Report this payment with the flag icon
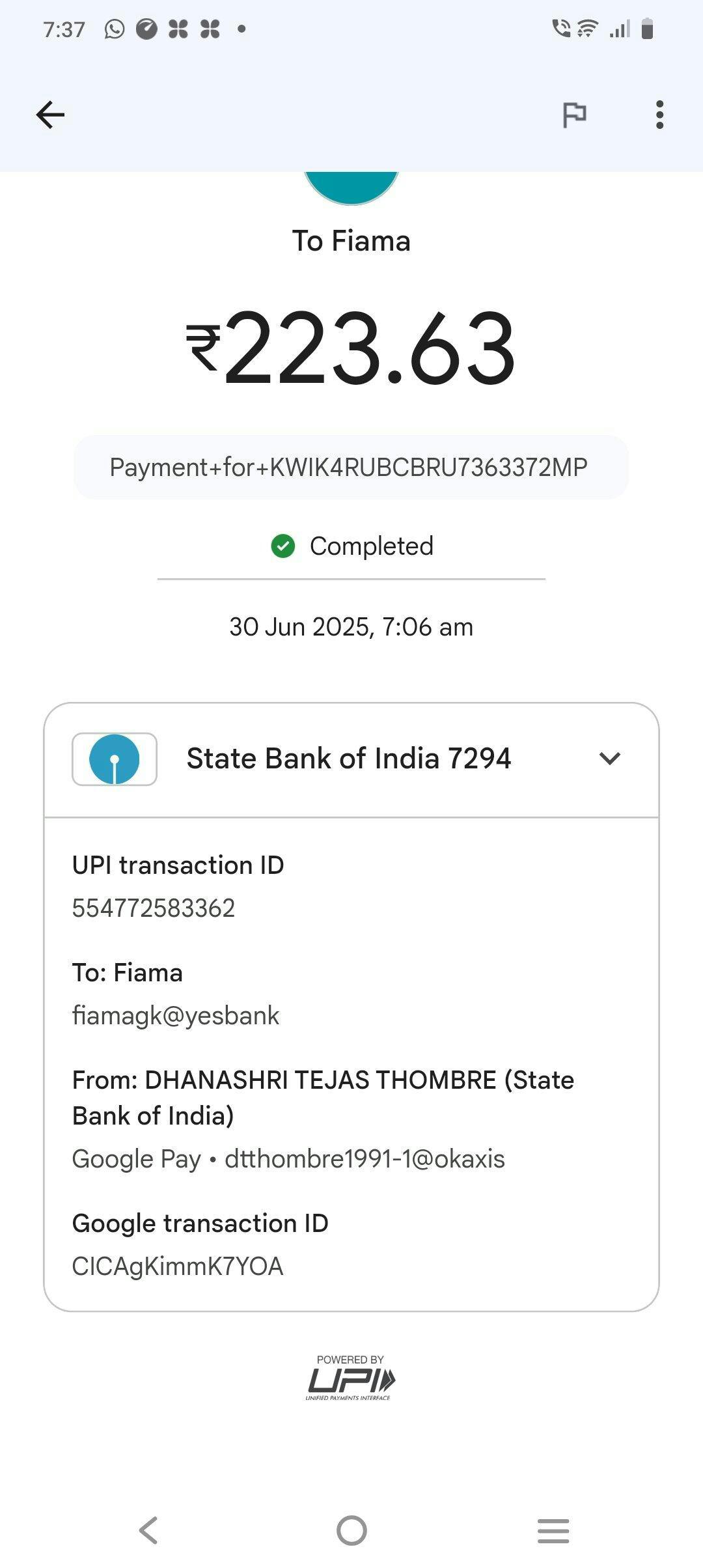Image resolution: width=703 pixels, height=1568 pixels. click(574, 115)
